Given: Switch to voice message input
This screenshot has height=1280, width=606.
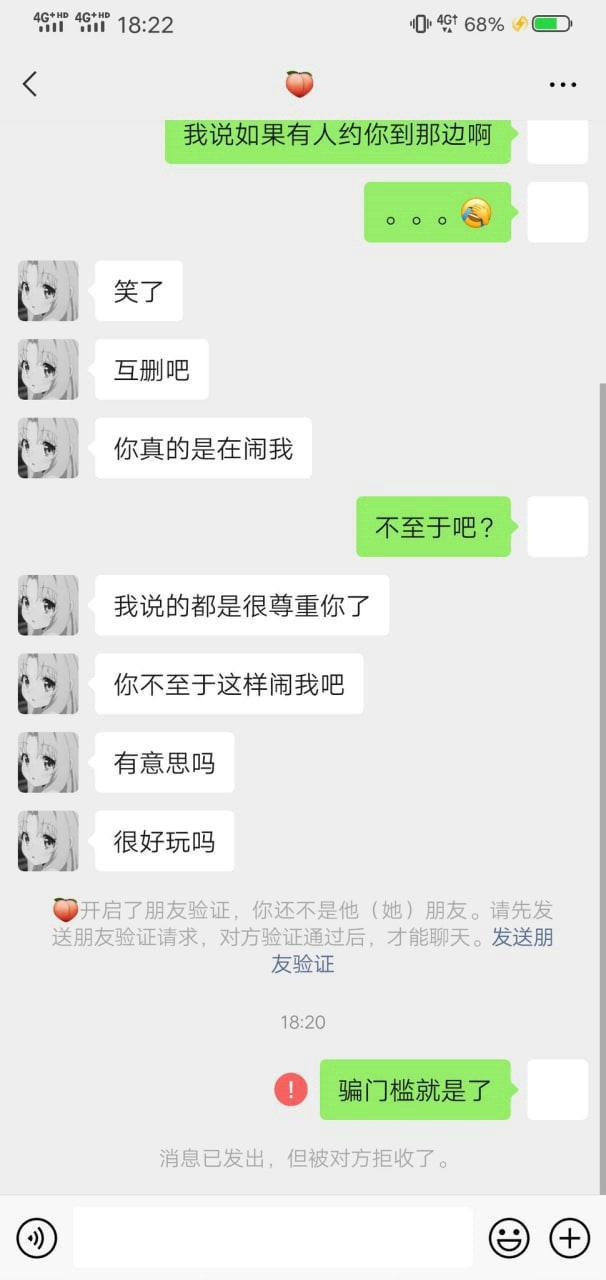Looking at the screenshot, I should [x=37, y=1239].
